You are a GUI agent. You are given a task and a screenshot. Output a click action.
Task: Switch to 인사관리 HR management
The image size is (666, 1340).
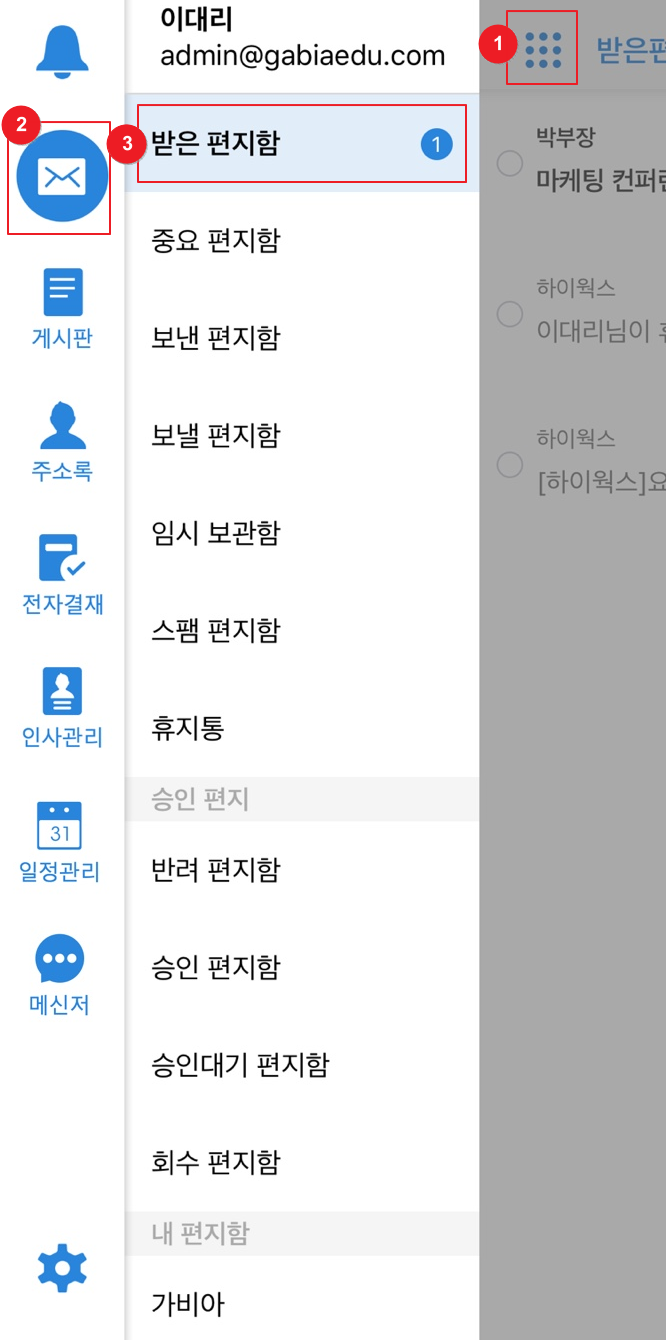62,709
